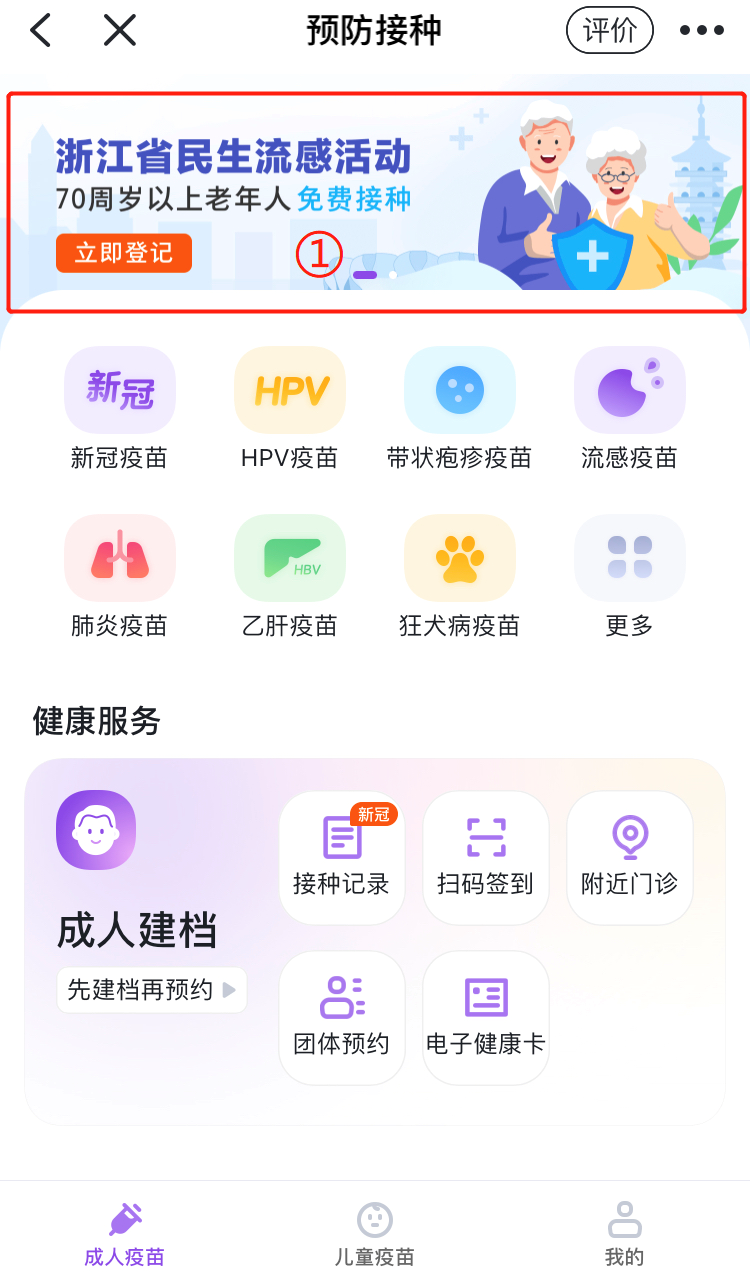Go back using the back arrow

[x=40, y=30]
